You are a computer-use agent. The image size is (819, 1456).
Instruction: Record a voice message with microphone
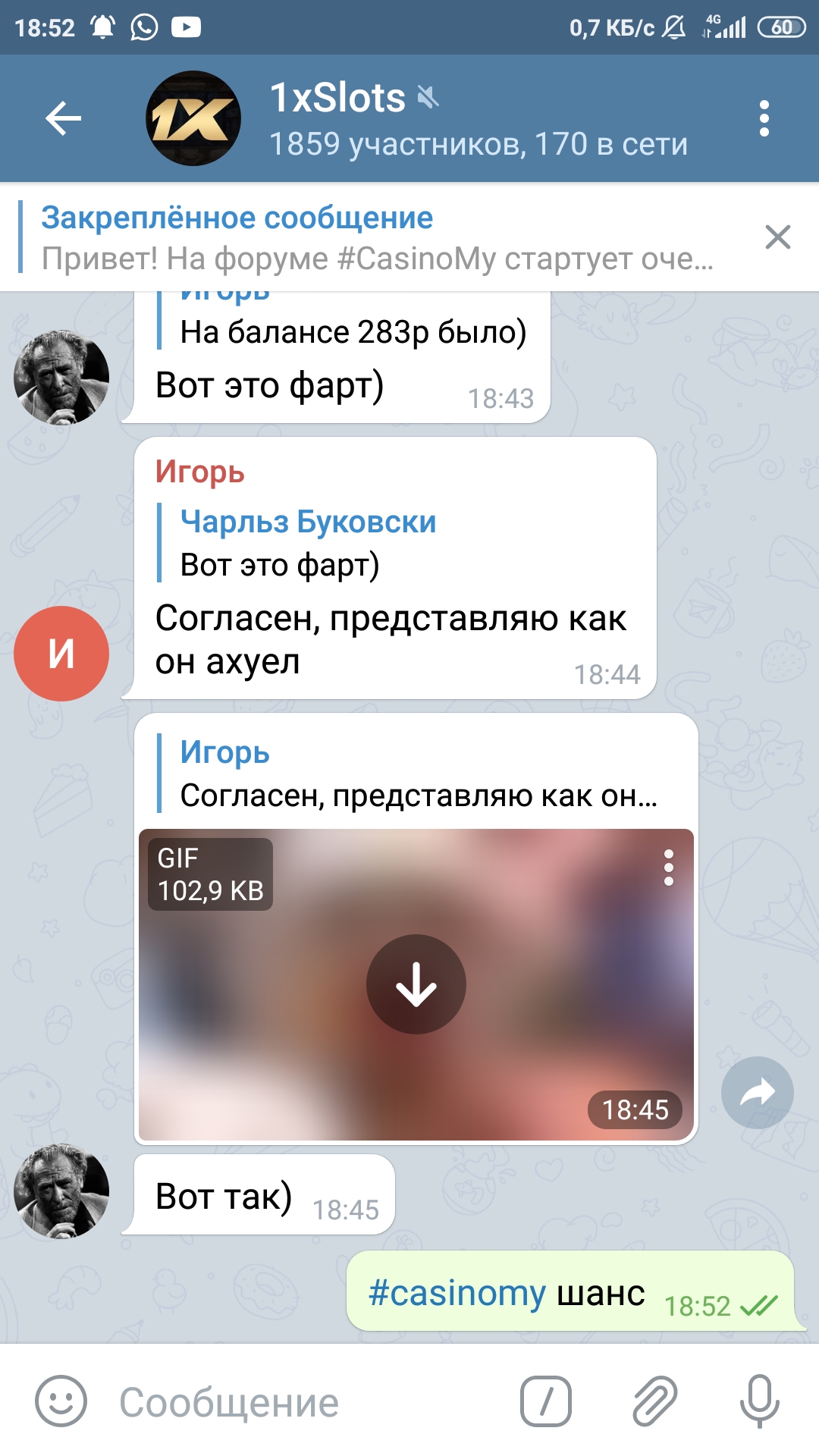coord(759,1401)
